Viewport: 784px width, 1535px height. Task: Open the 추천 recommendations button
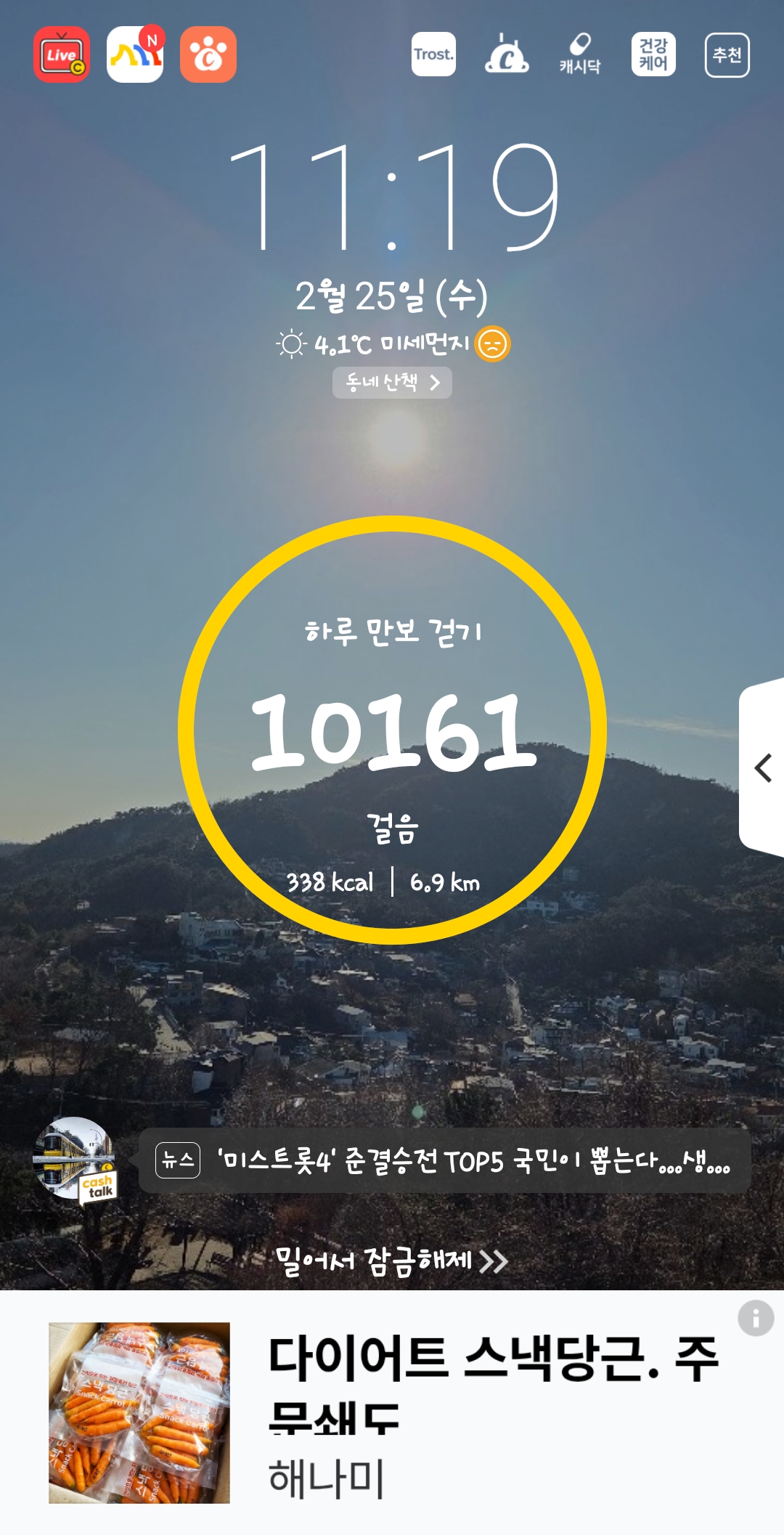[727, 55]
